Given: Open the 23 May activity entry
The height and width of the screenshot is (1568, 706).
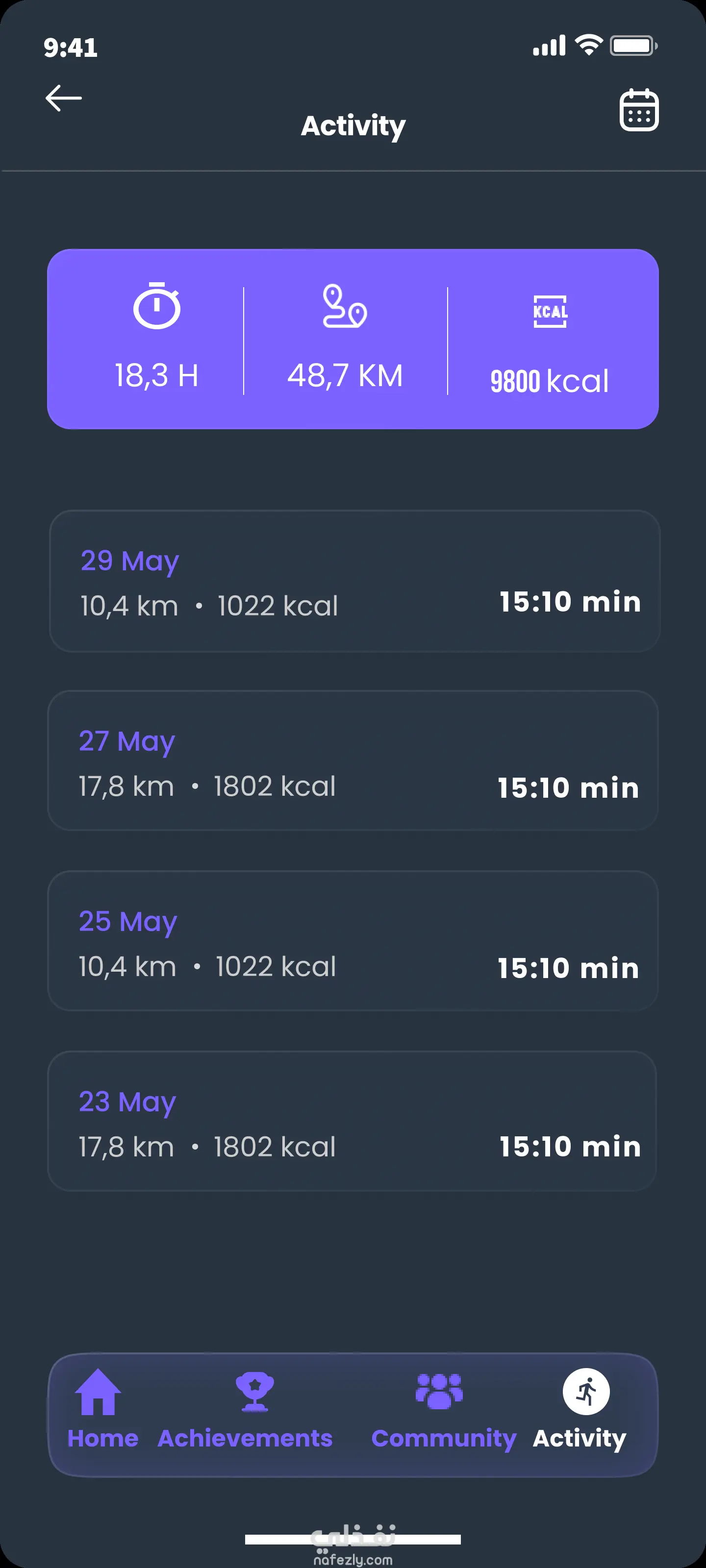Looking at the screenshot, I should [352, 1121].
